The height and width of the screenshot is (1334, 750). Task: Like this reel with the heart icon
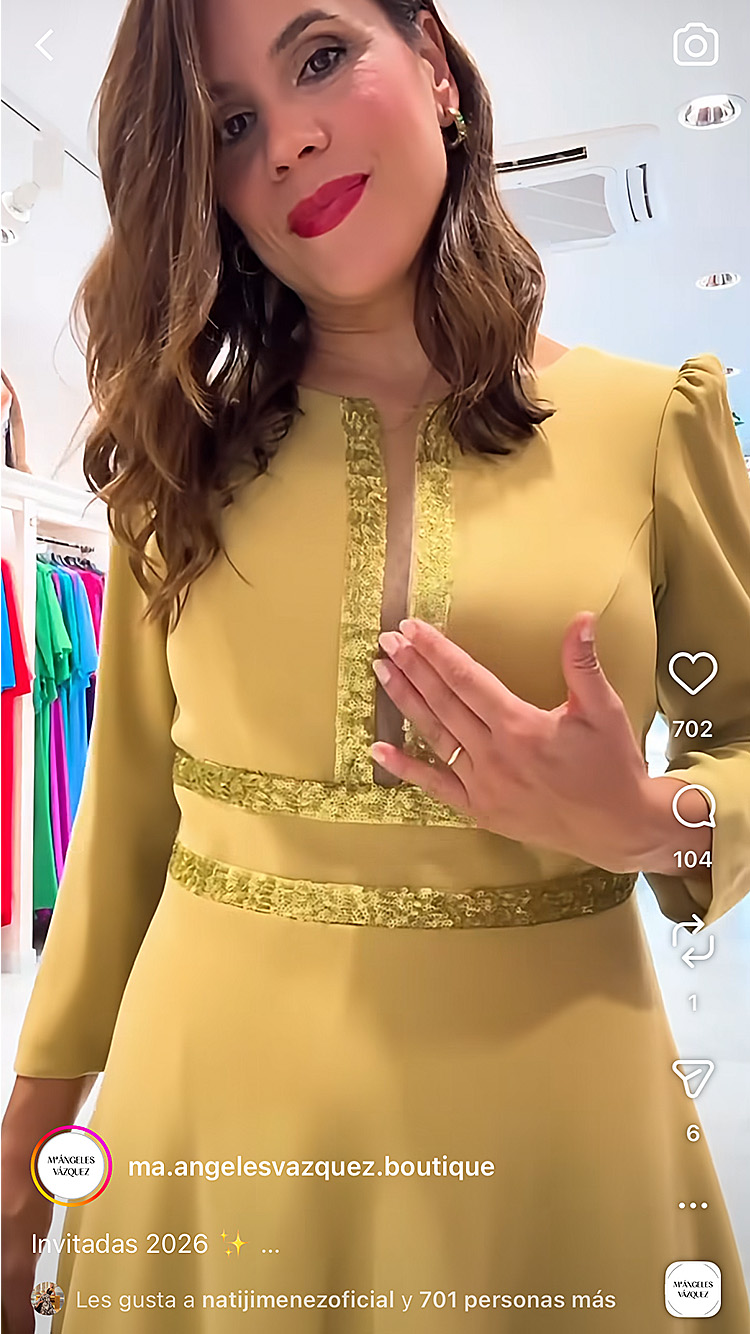tap(693, 673)
